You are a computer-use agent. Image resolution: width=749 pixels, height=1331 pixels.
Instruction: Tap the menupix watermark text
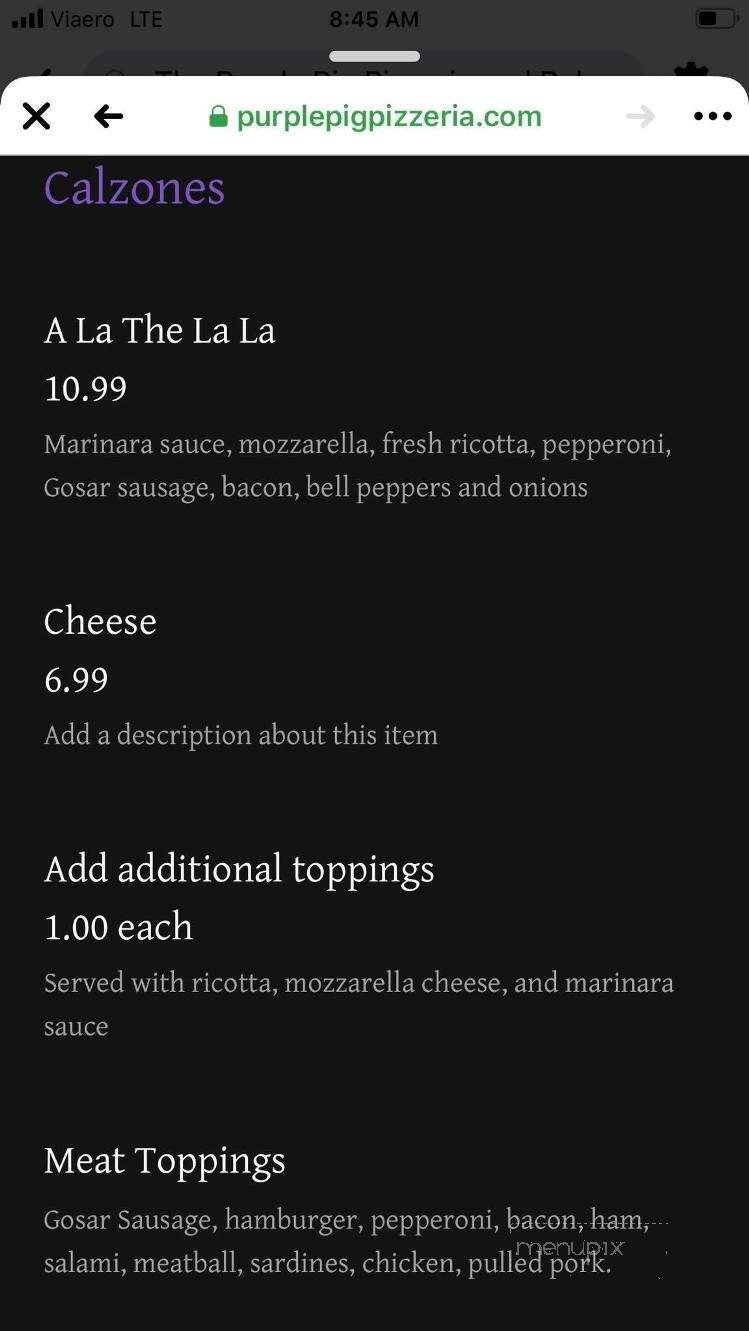570,1246
